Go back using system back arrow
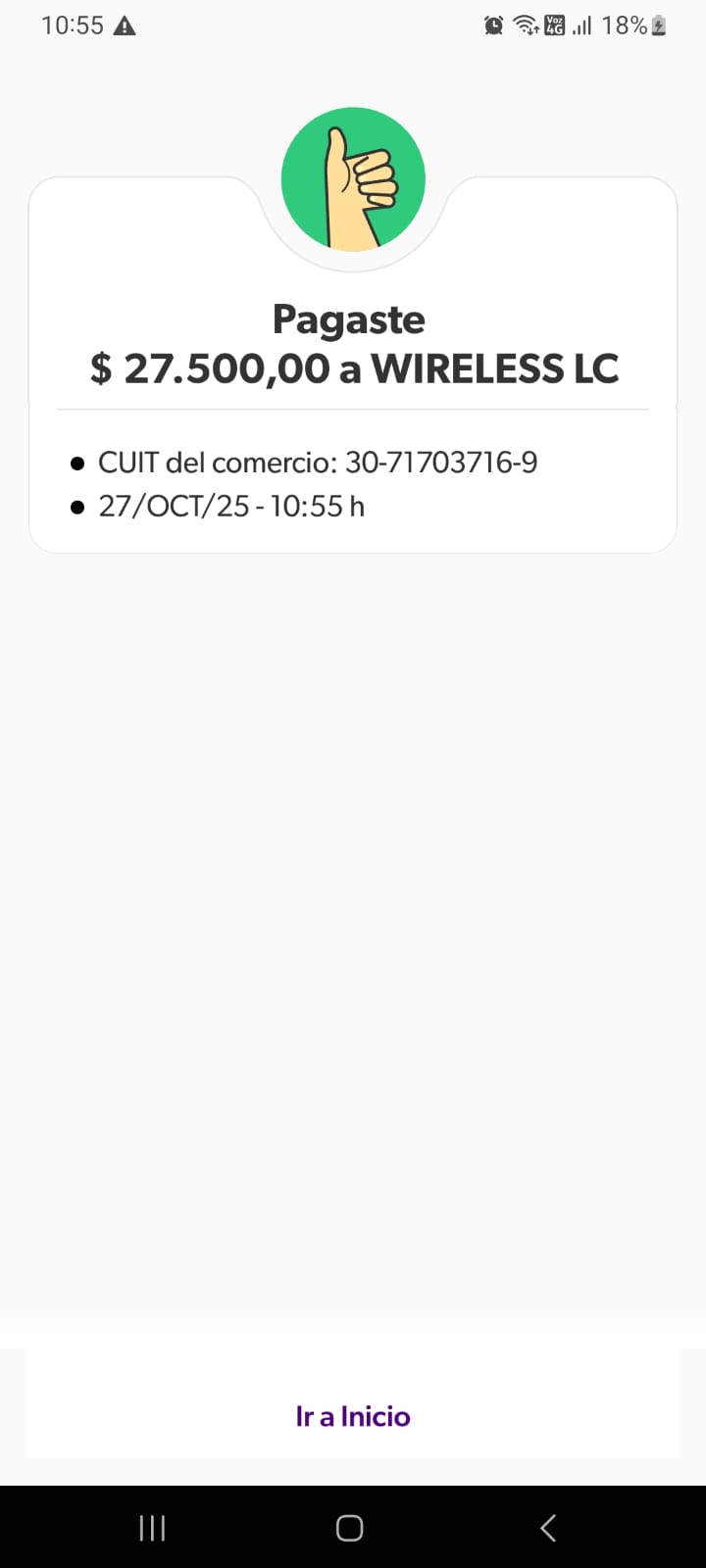Viewport: 706px width, 1568px height. click(x=548, y=1527)
